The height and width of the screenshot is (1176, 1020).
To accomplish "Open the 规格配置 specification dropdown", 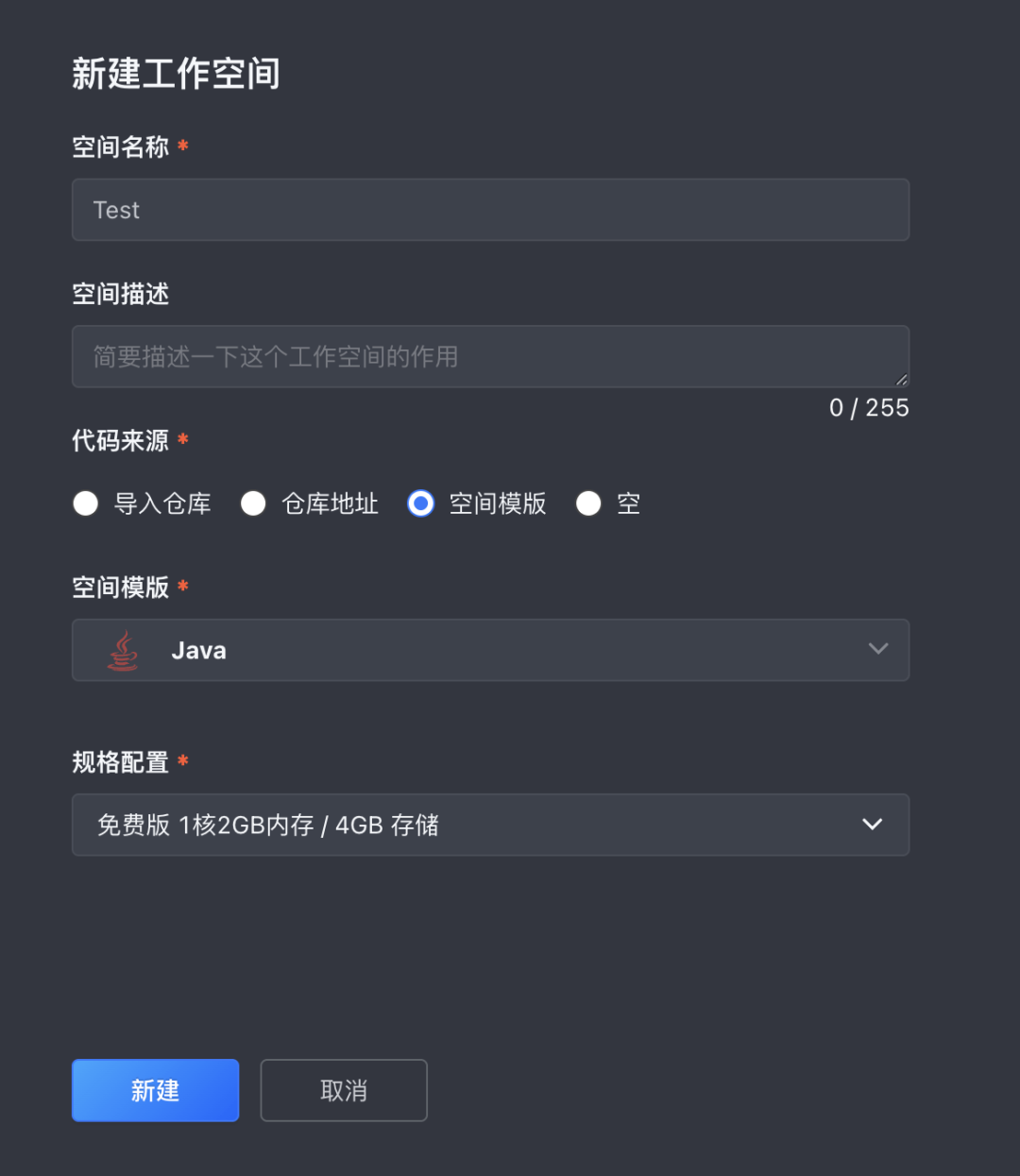I will [491, 825].
